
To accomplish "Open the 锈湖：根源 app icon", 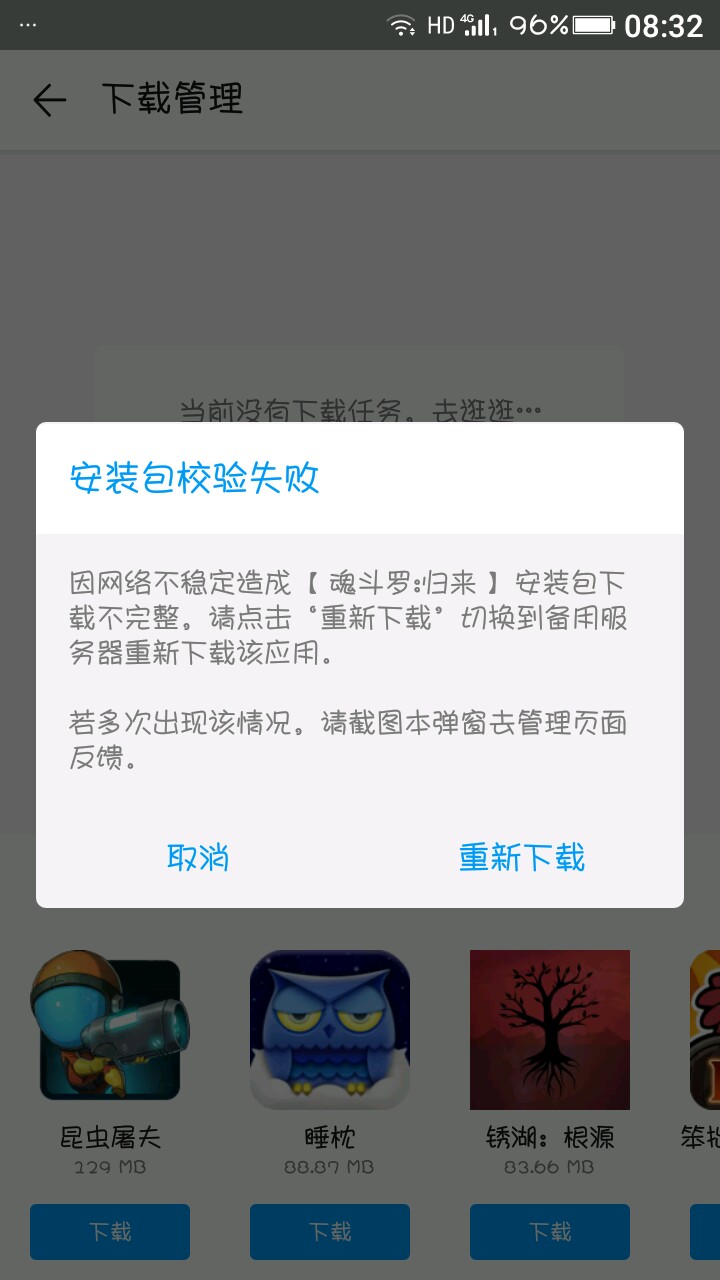I will [x=550, y=1029].
